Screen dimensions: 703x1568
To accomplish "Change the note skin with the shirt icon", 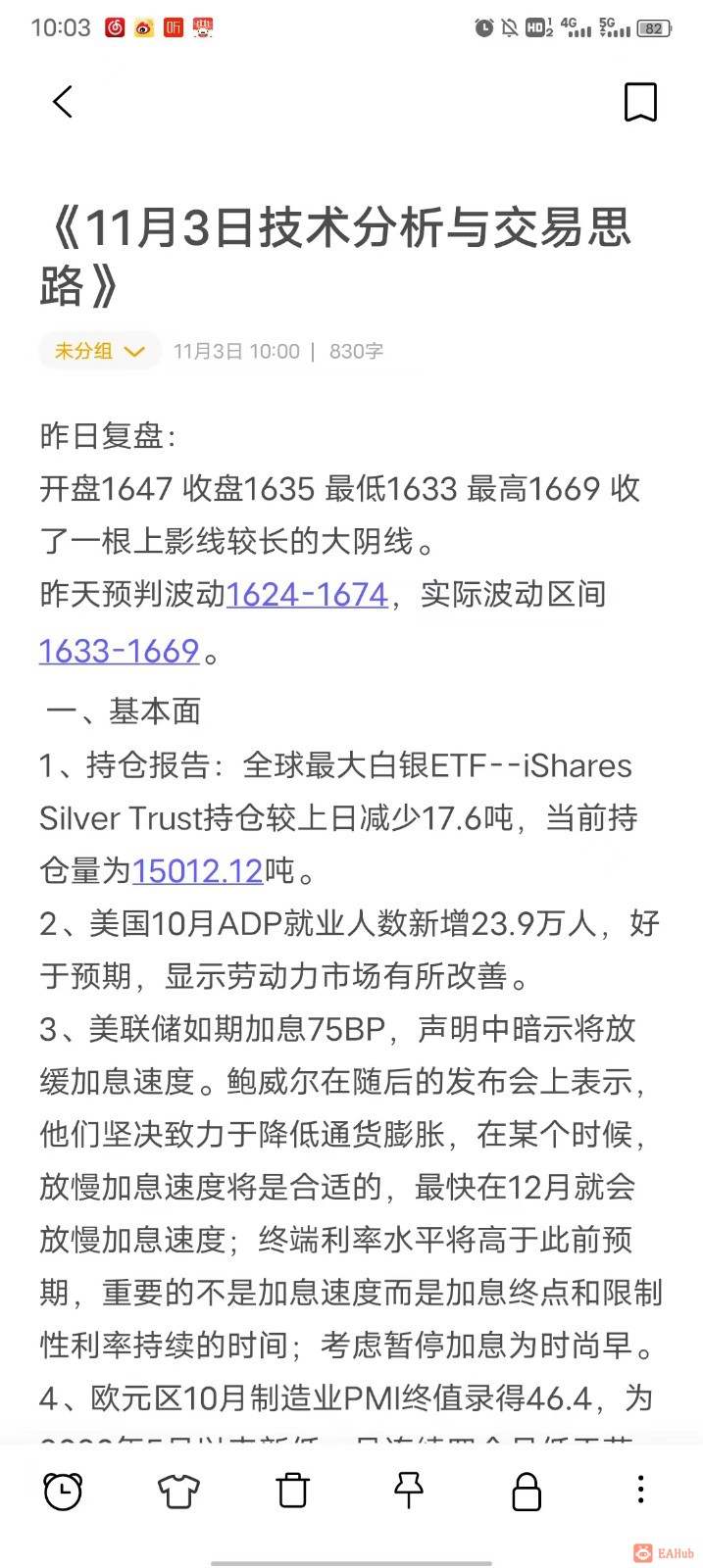I will pyautogui.click(x=178, y=1492).
